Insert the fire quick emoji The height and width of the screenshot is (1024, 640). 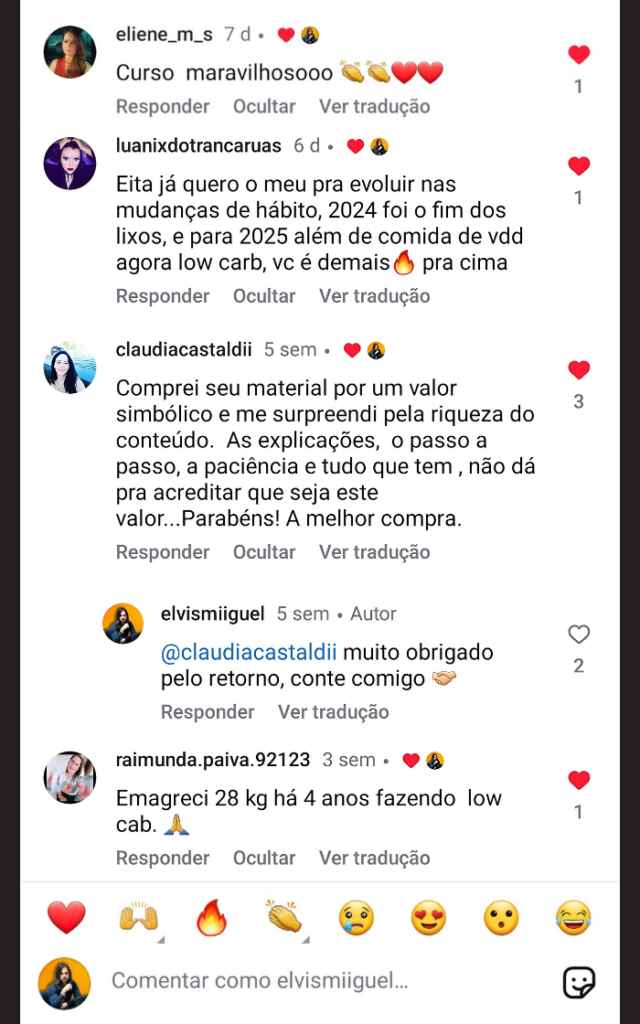click(211, 917)
